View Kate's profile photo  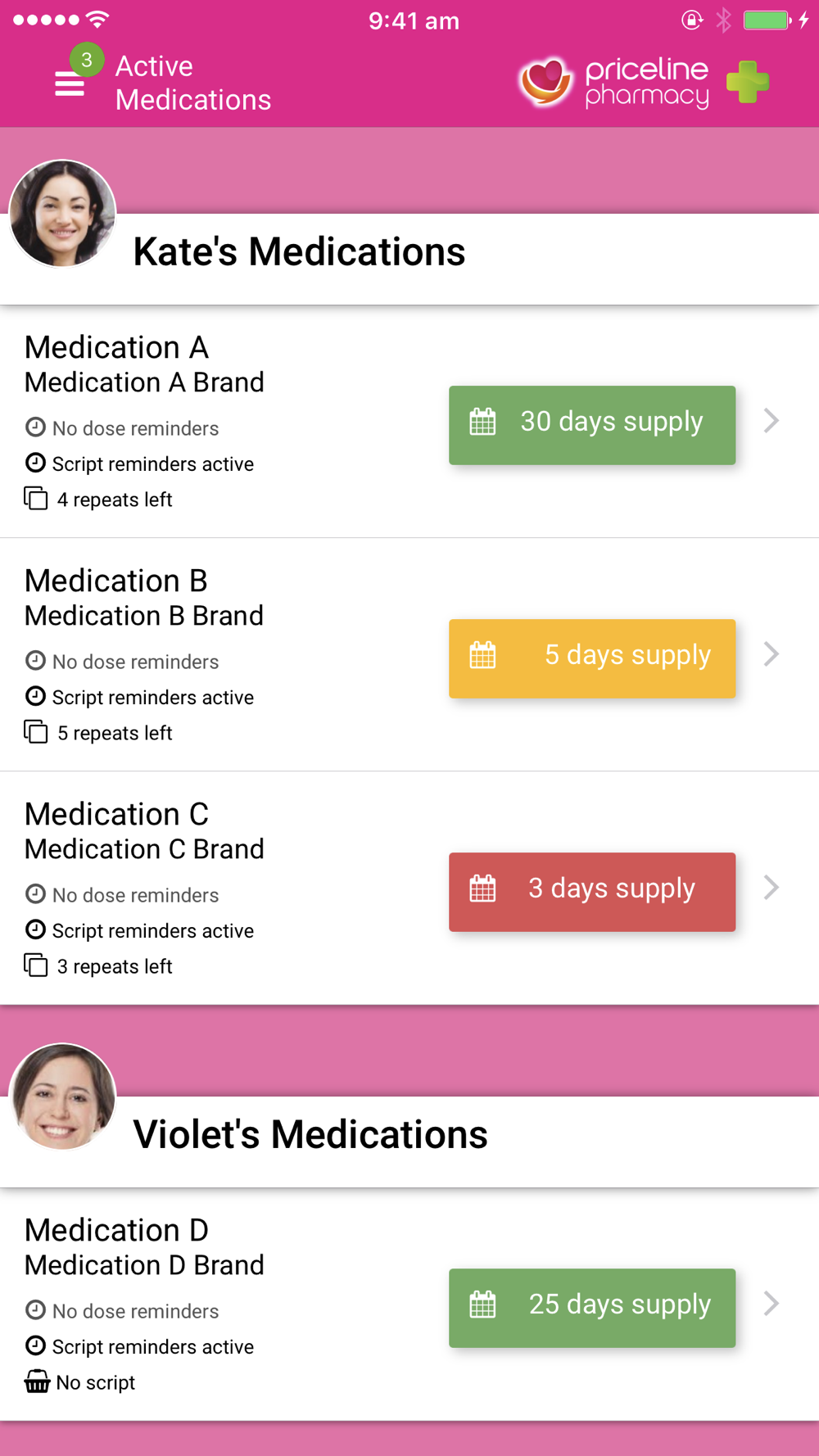click(62, 214)
